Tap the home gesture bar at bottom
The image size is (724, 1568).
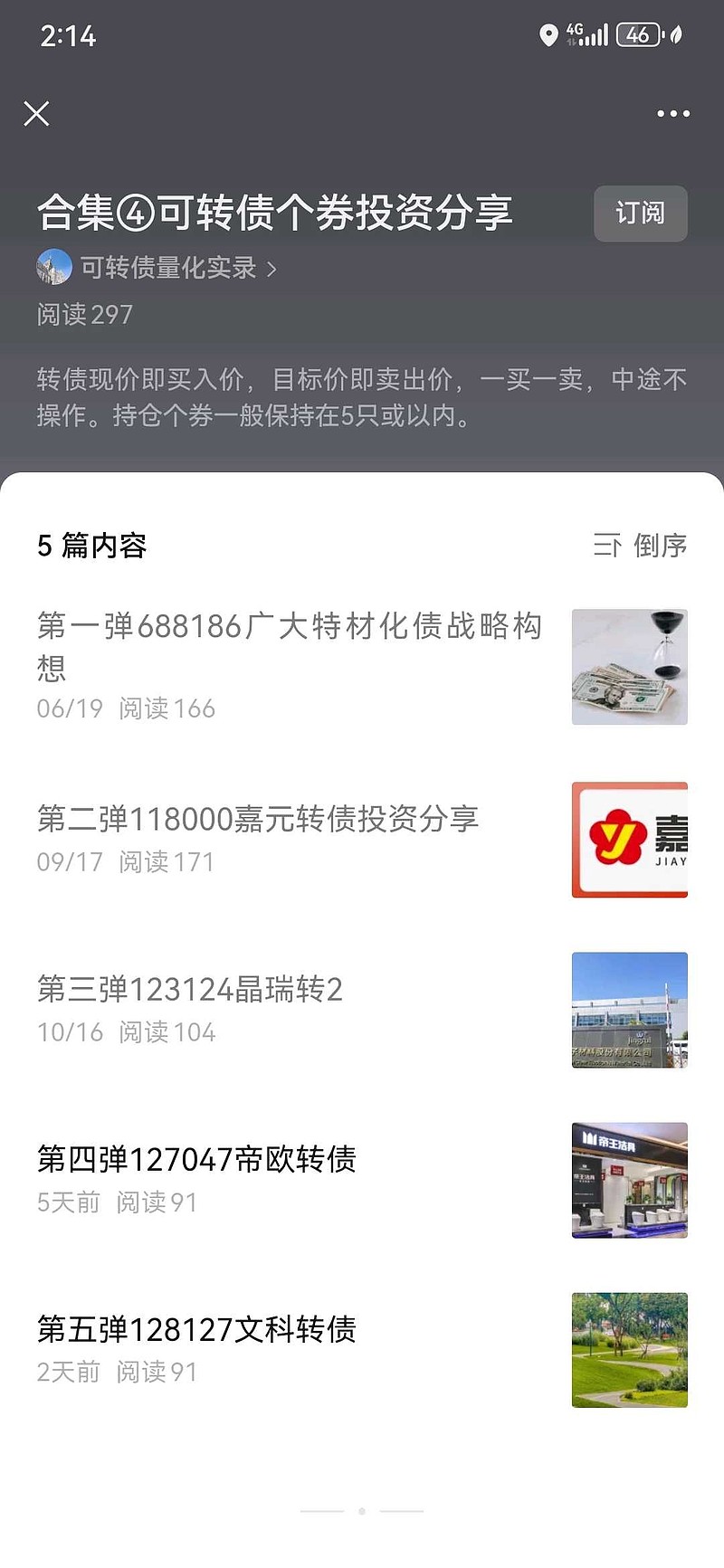(x=362, y=1510)
